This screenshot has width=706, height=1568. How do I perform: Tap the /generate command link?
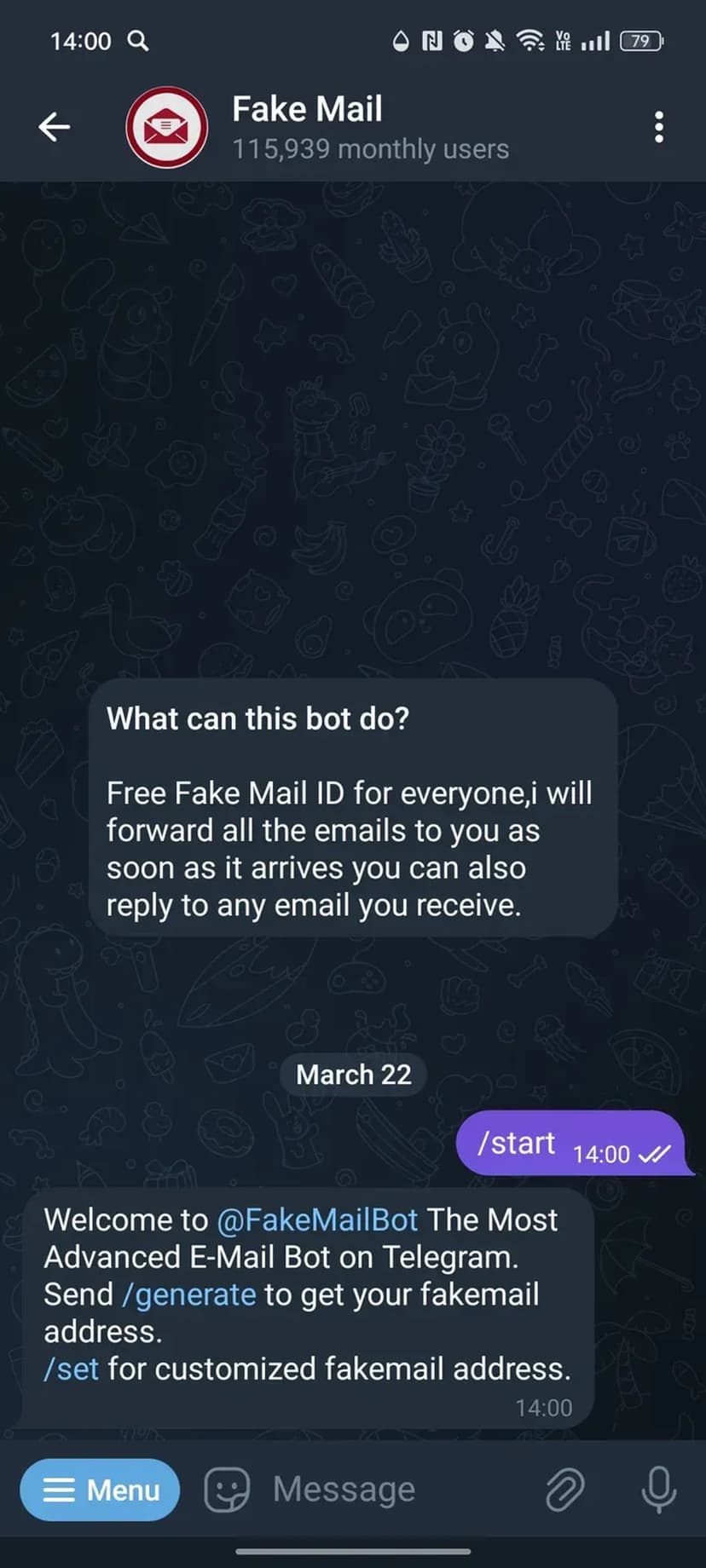pos(189,1294)
